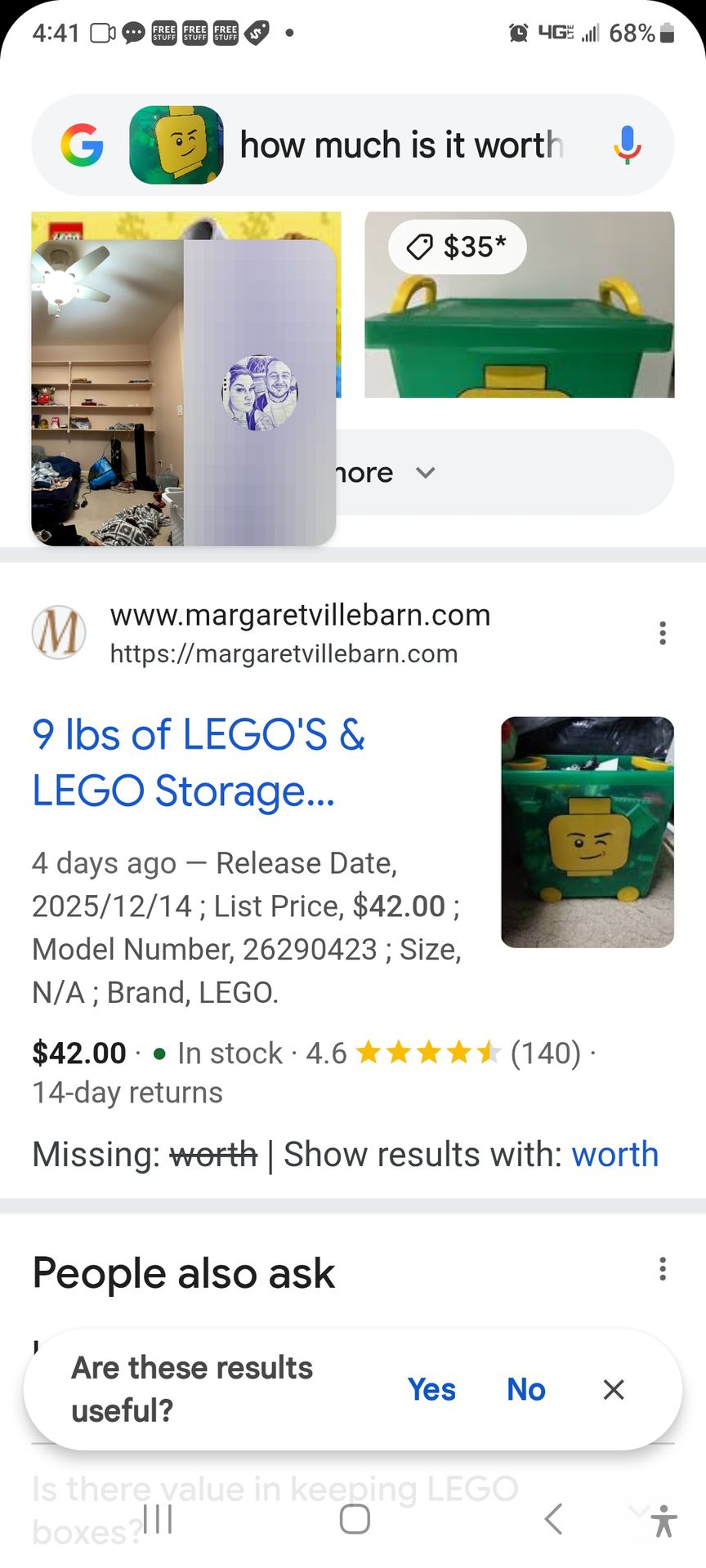
Task: Open People also ask options menu
Action: tap(662, 1268)
